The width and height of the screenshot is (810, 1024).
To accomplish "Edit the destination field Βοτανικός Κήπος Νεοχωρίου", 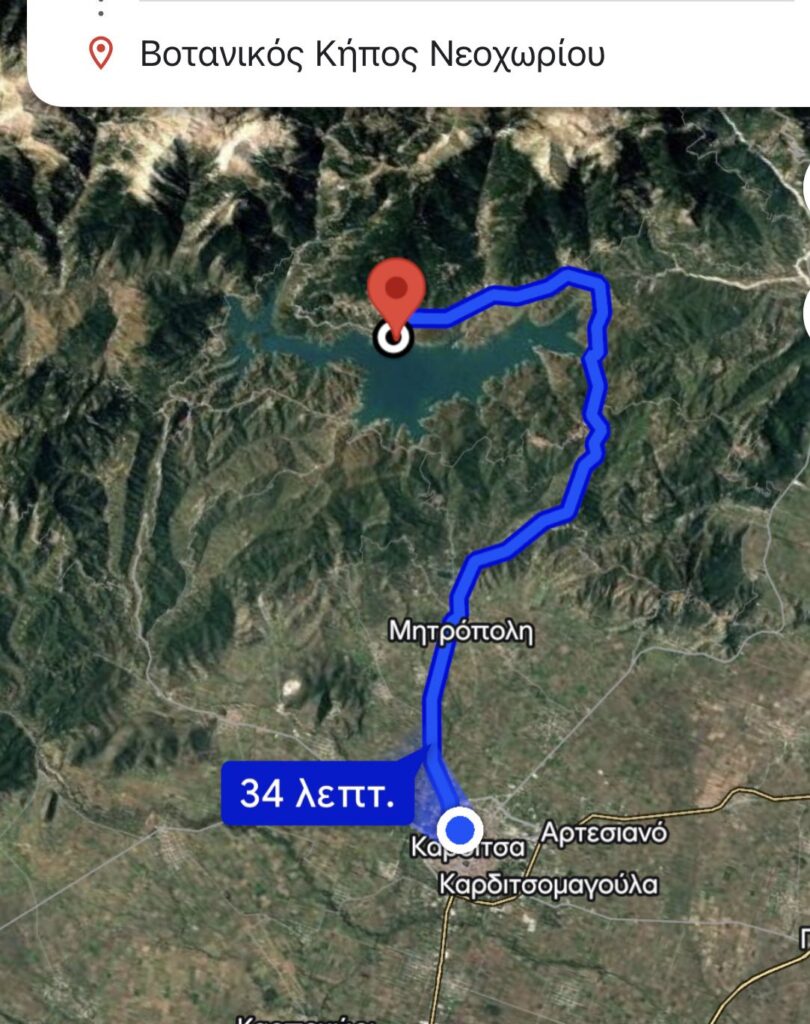I will (x=372, y=53).
